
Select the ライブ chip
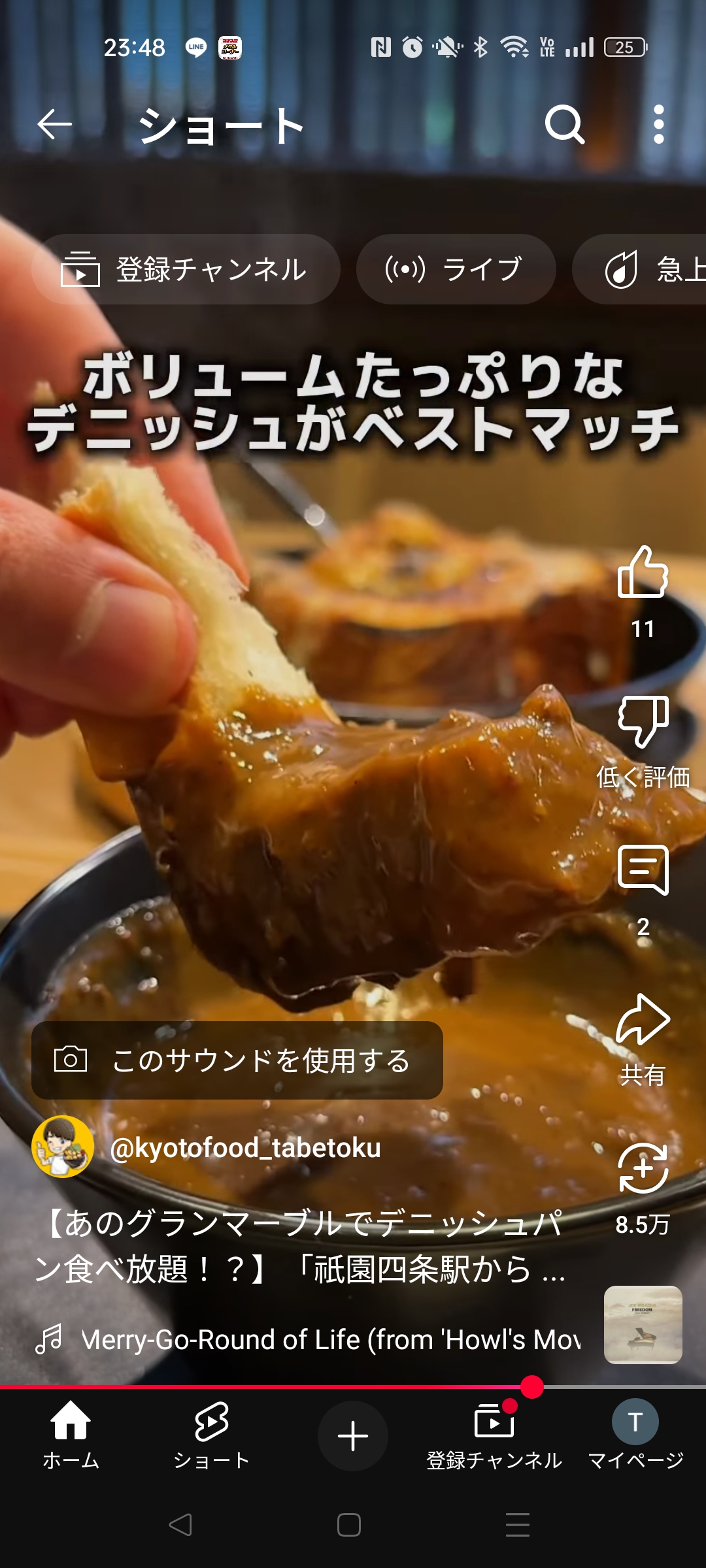coord(456,269)
